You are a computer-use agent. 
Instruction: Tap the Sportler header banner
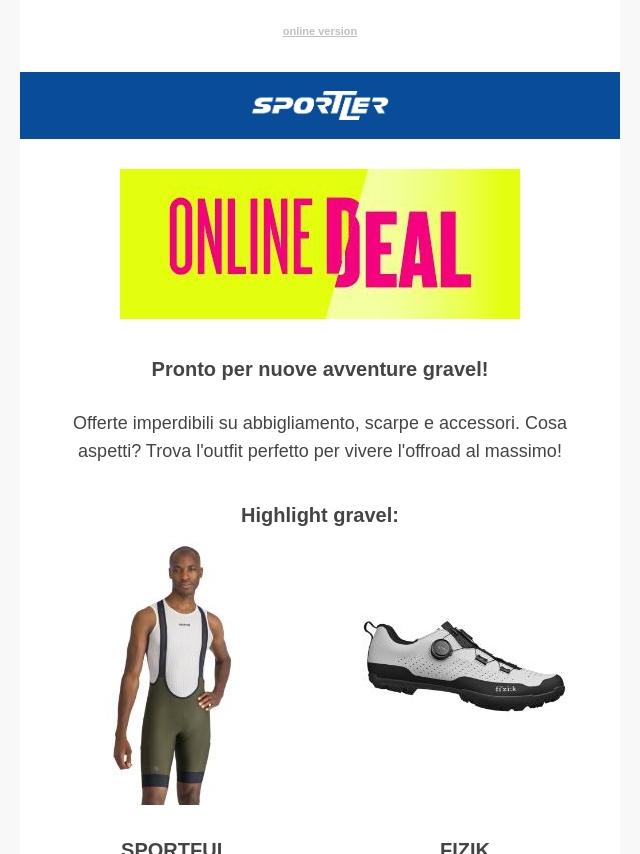coord(320,106)
